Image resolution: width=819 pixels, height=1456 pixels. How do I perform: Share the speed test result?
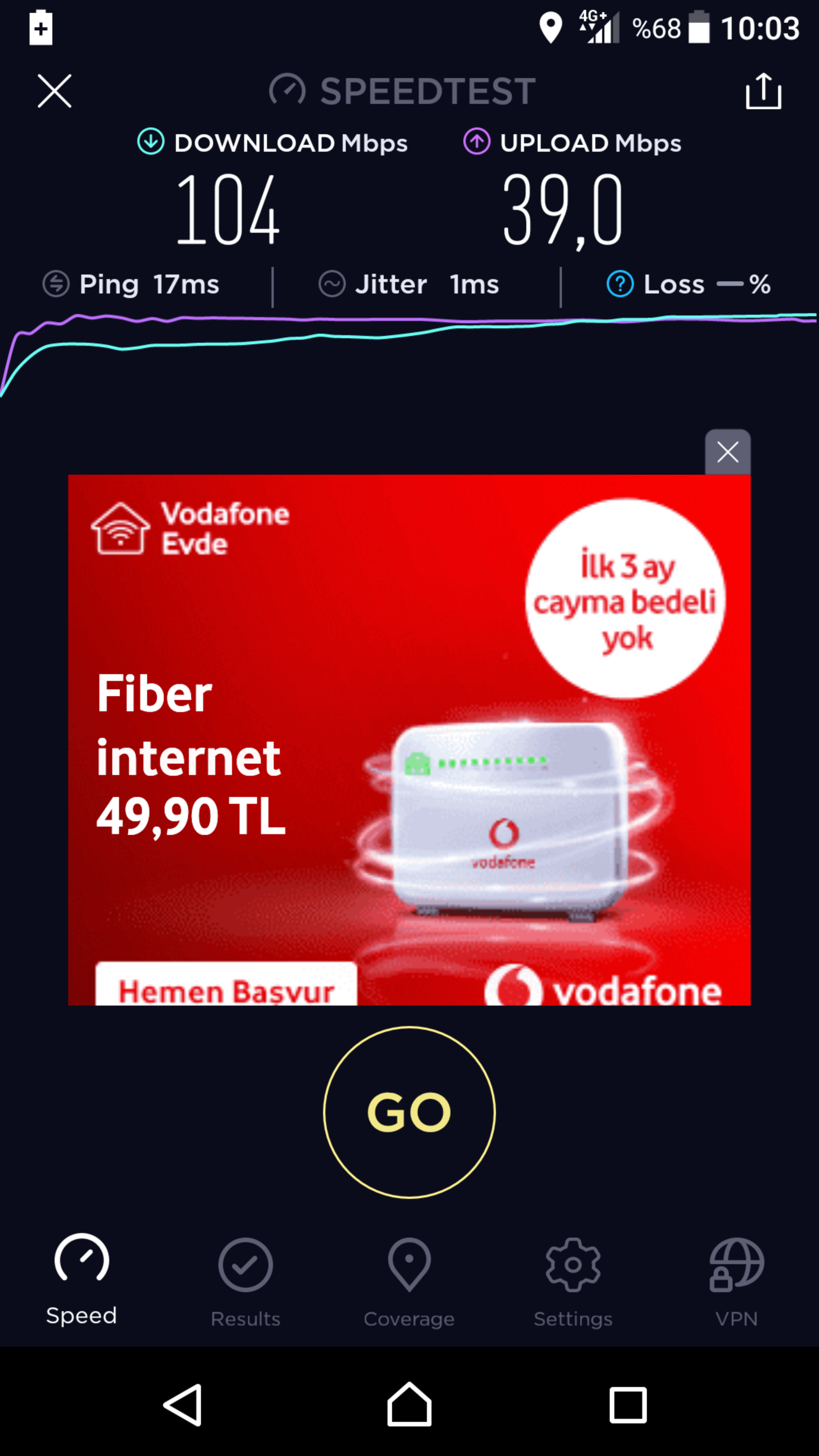(763, 91)
